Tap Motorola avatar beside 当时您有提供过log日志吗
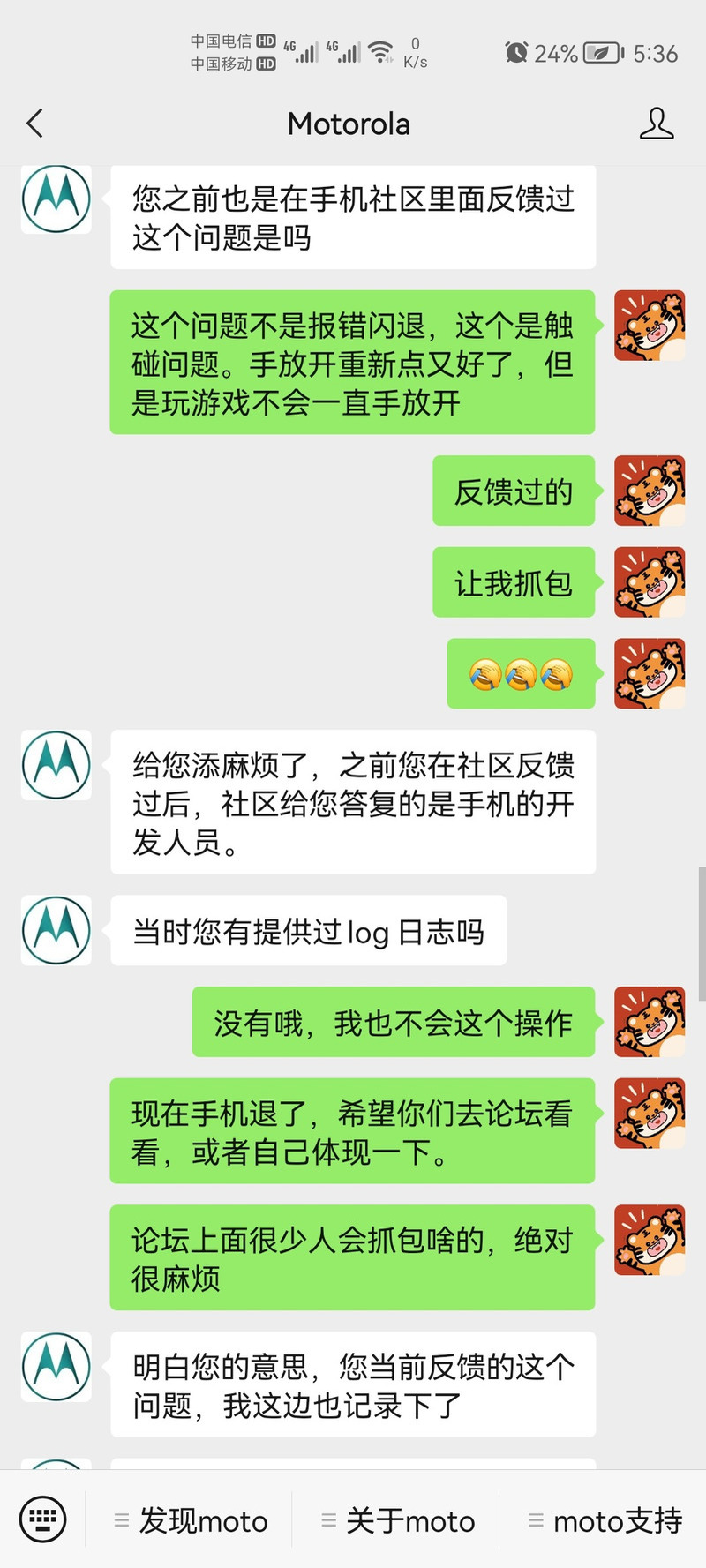706x1568 pixels. tap(56, 930)
